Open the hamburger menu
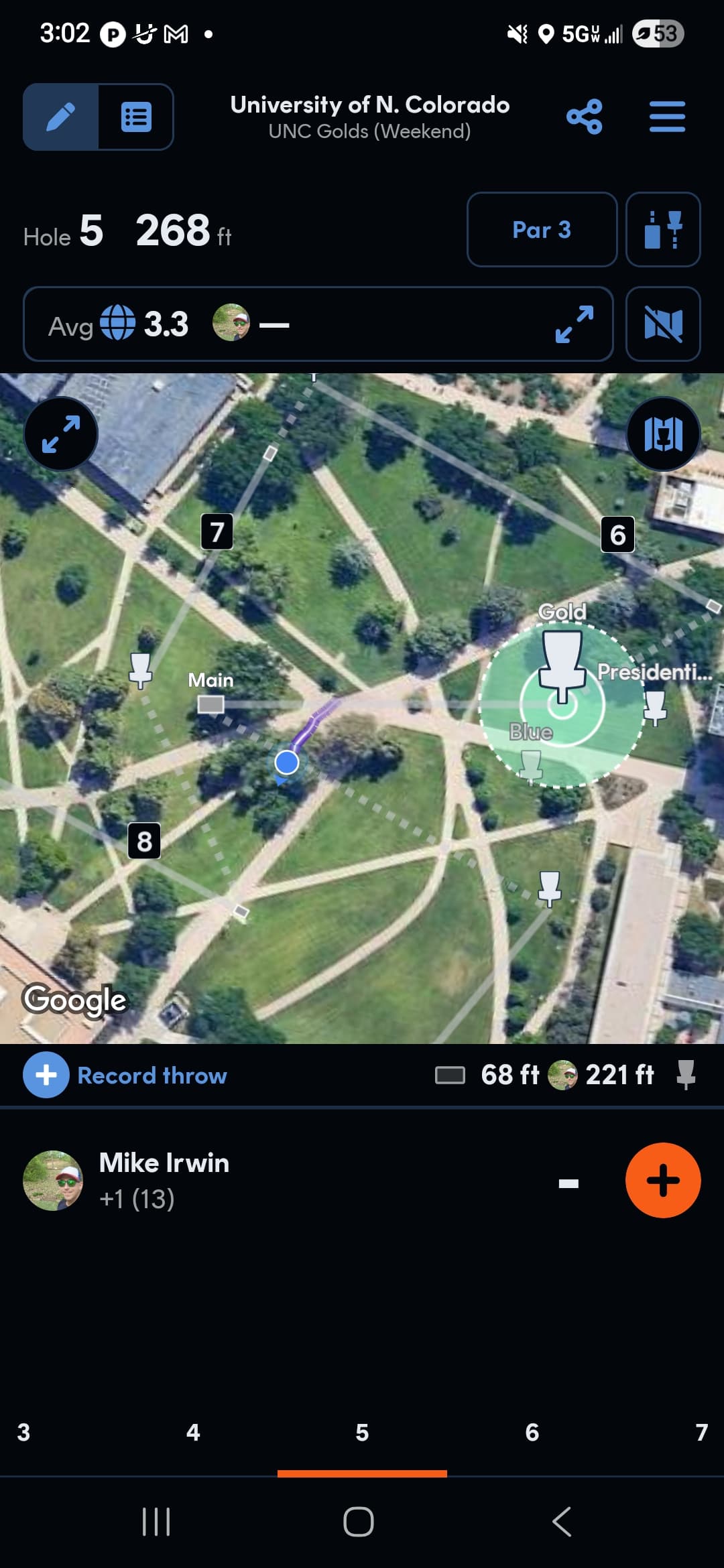The width and height of the screenshot is (724, 1568). (667, 117)
